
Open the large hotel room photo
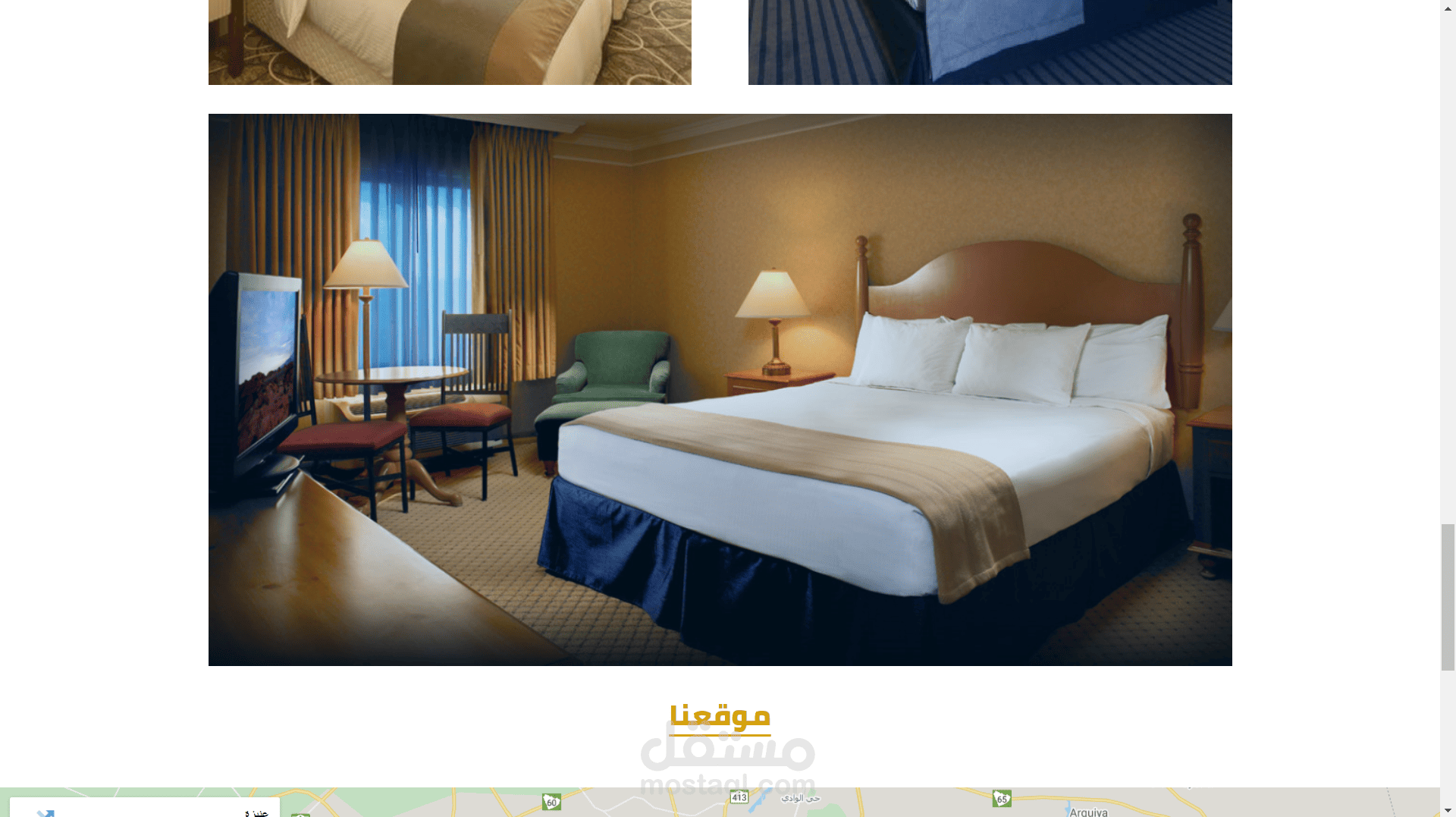coord(720,390)
